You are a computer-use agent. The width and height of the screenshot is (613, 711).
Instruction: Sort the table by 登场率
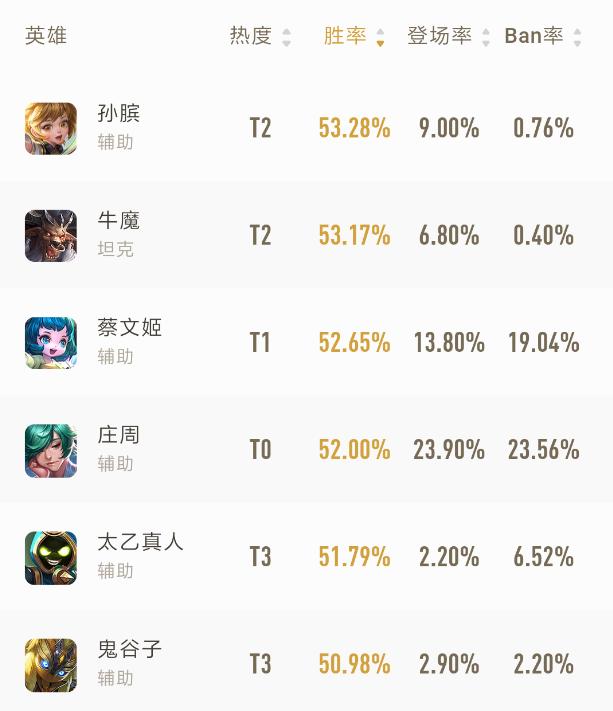(x=448, y=37)
